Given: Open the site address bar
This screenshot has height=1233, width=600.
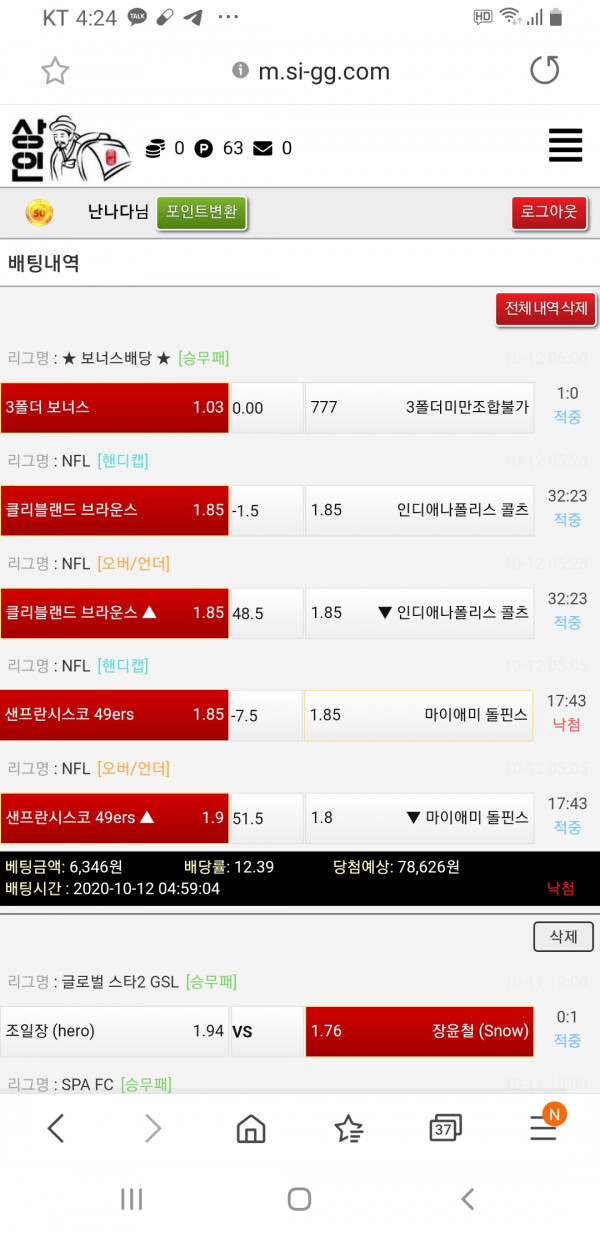Looking at the screenshot, I should click(x=310, y=71).
